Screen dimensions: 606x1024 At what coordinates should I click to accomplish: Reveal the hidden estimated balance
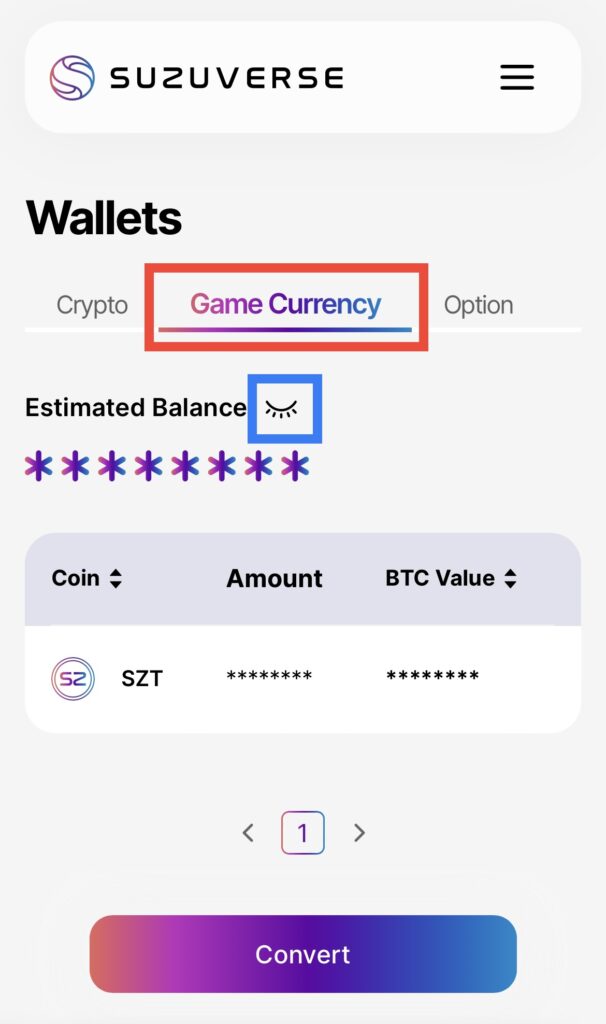282,408
